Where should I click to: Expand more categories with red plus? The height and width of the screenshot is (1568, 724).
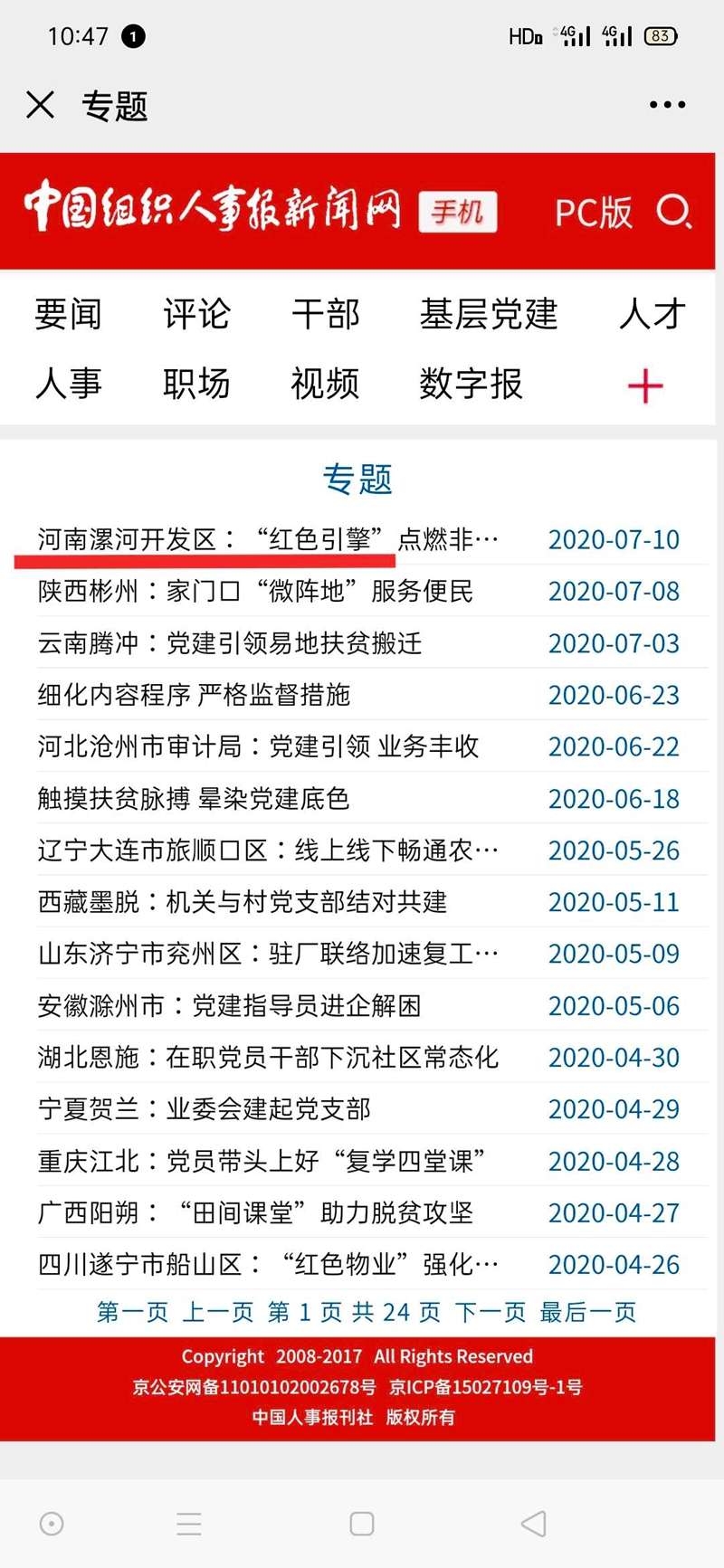click(645, 386)
